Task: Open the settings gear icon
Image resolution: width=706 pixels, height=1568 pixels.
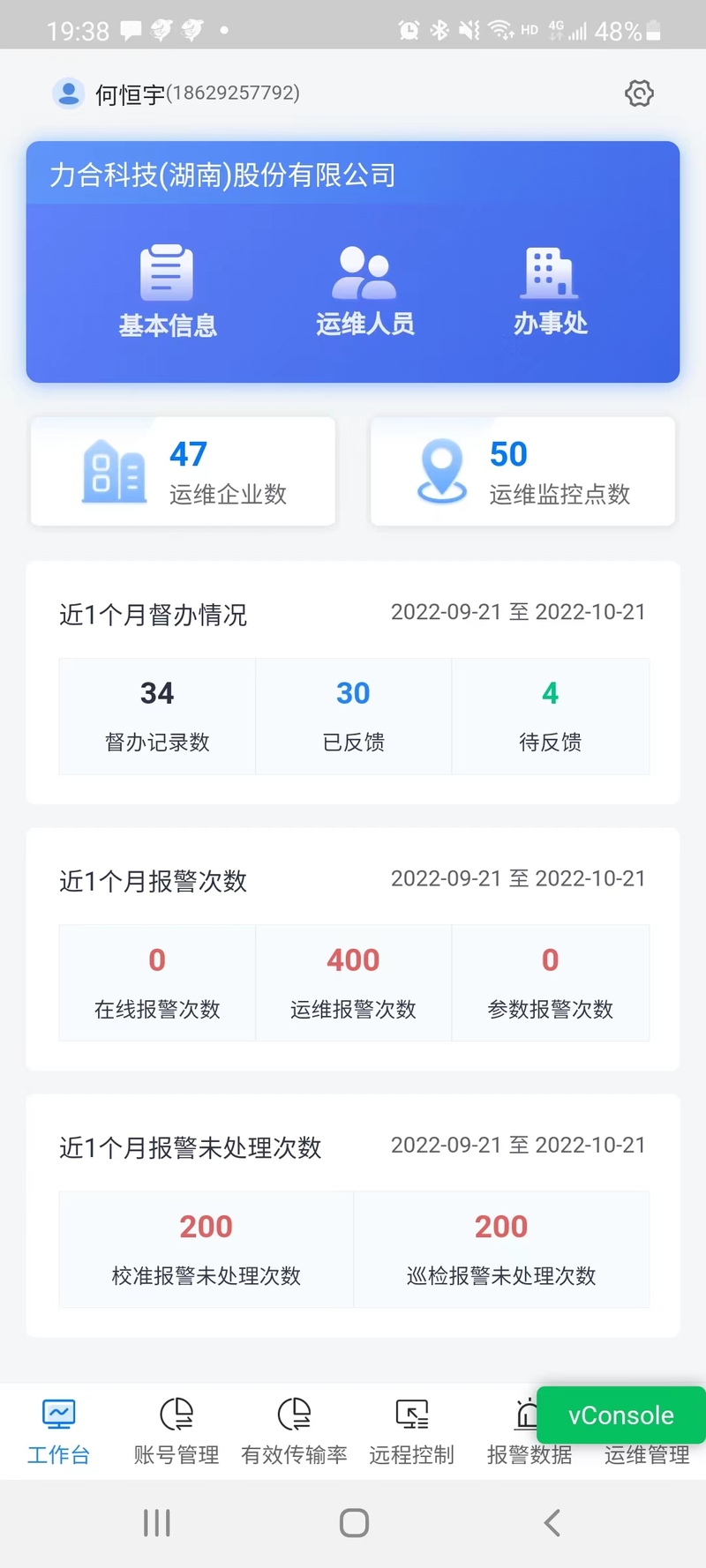Action: pos(639,93)
